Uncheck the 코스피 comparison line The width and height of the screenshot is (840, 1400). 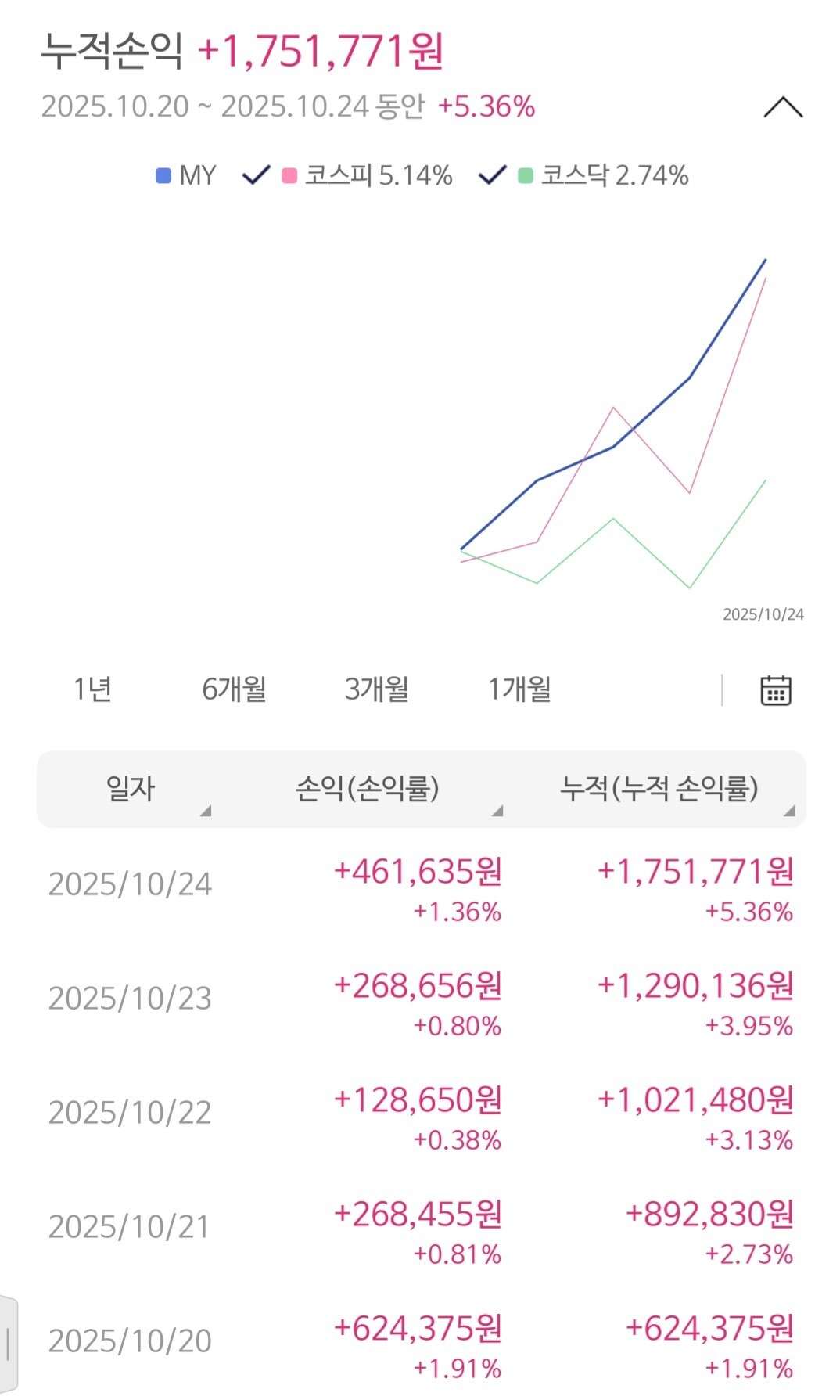(x=256, y=175)
